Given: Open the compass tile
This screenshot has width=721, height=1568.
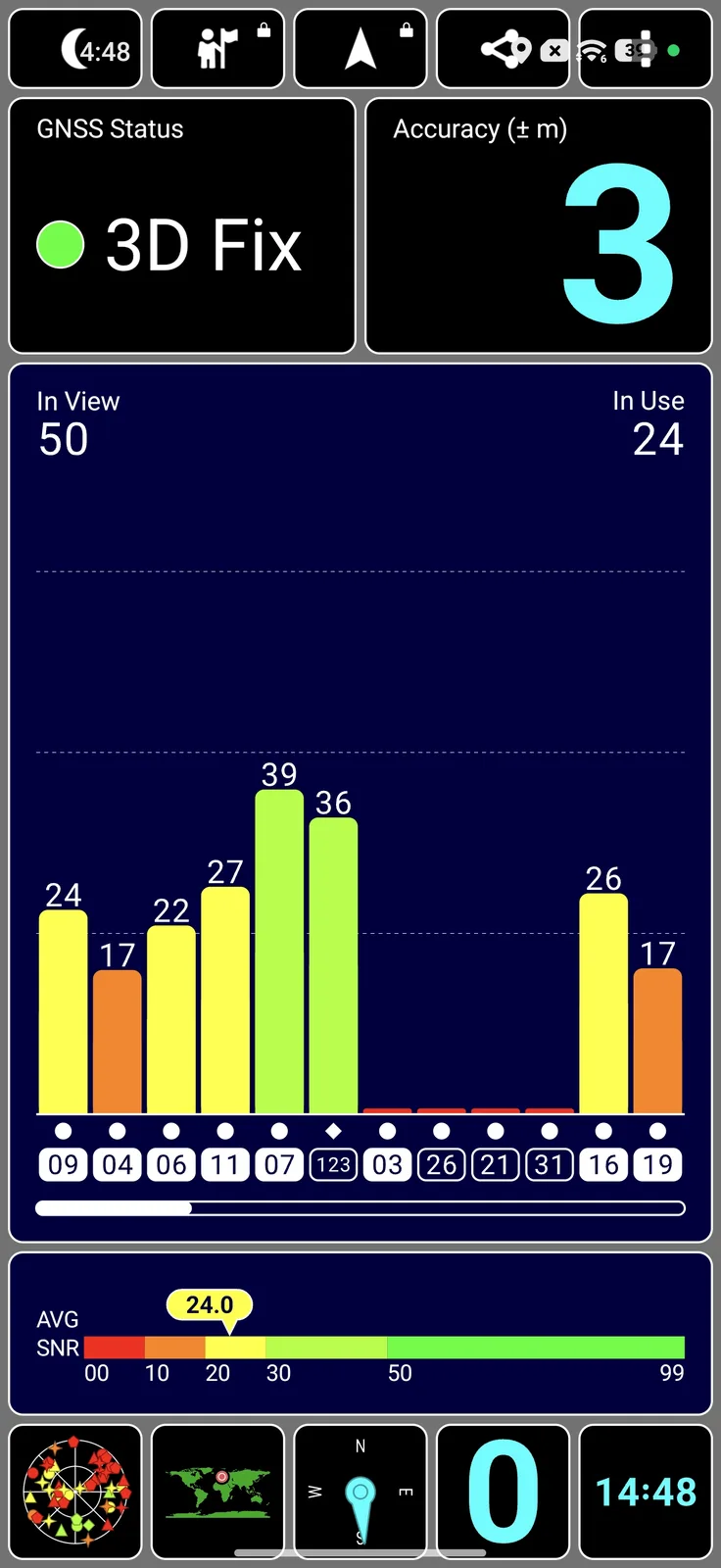Looking at the screenshot, I should [x=360, y=1492].
